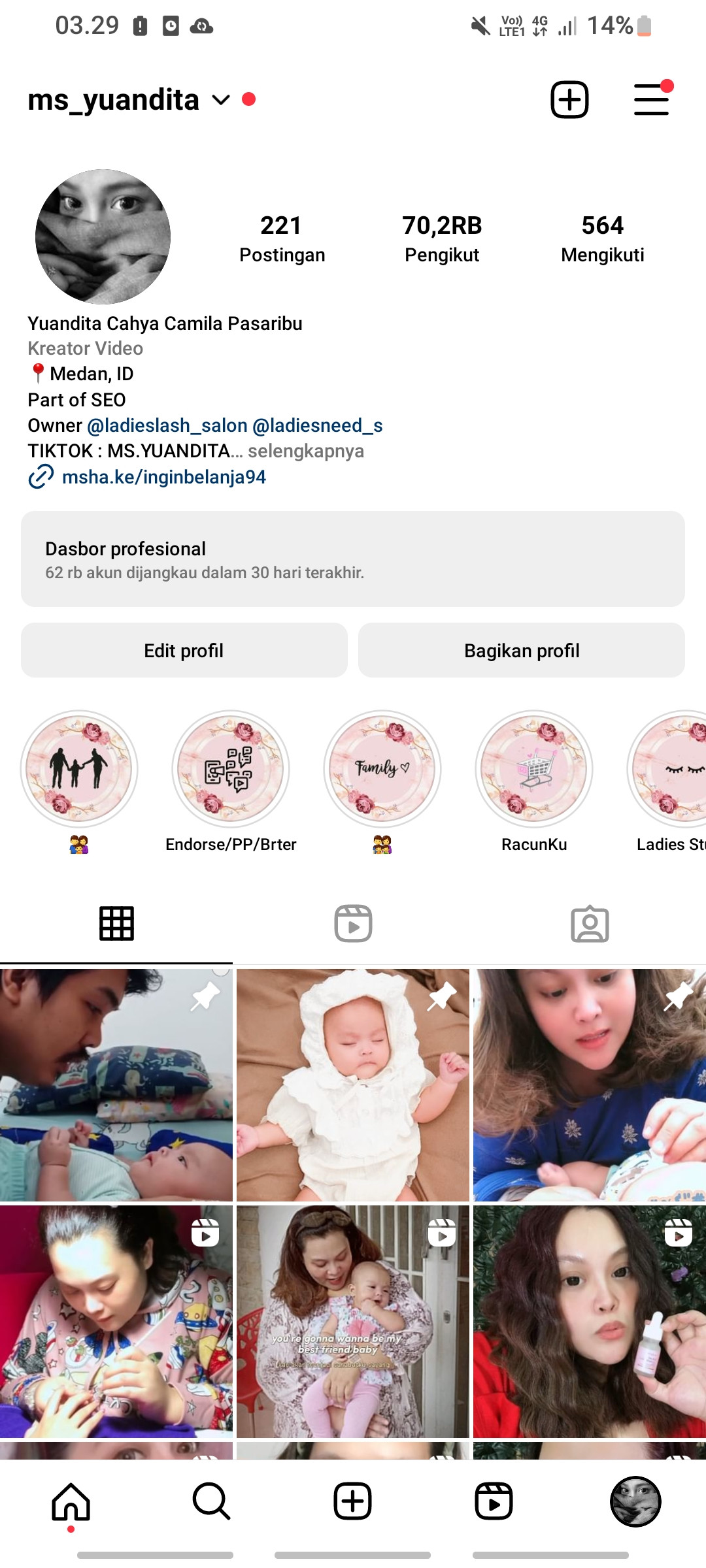706x1568 pixels.
Task: Tap Bagikan profil
Action: coord(522,650)
